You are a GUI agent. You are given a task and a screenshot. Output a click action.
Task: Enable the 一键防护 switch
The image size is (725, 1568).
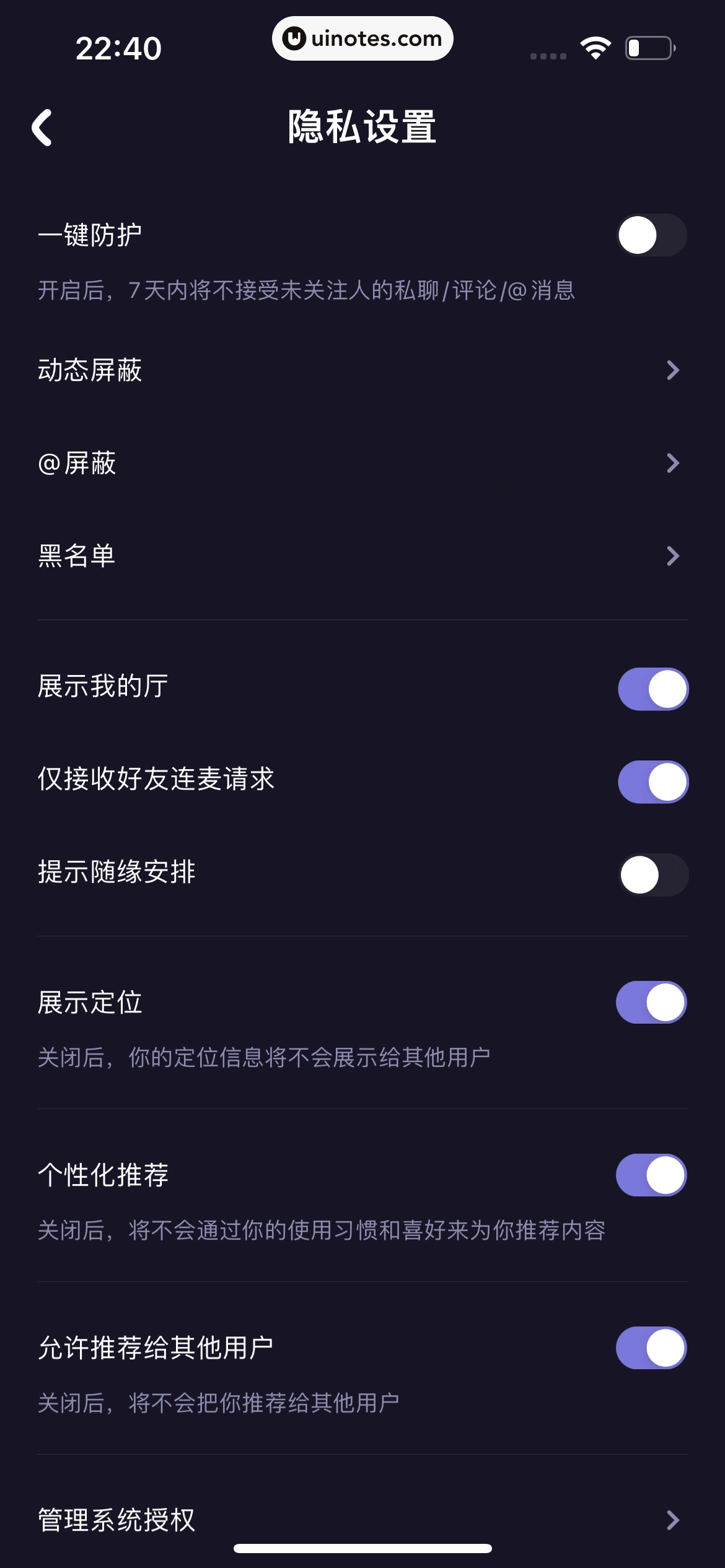click(652, 235)
